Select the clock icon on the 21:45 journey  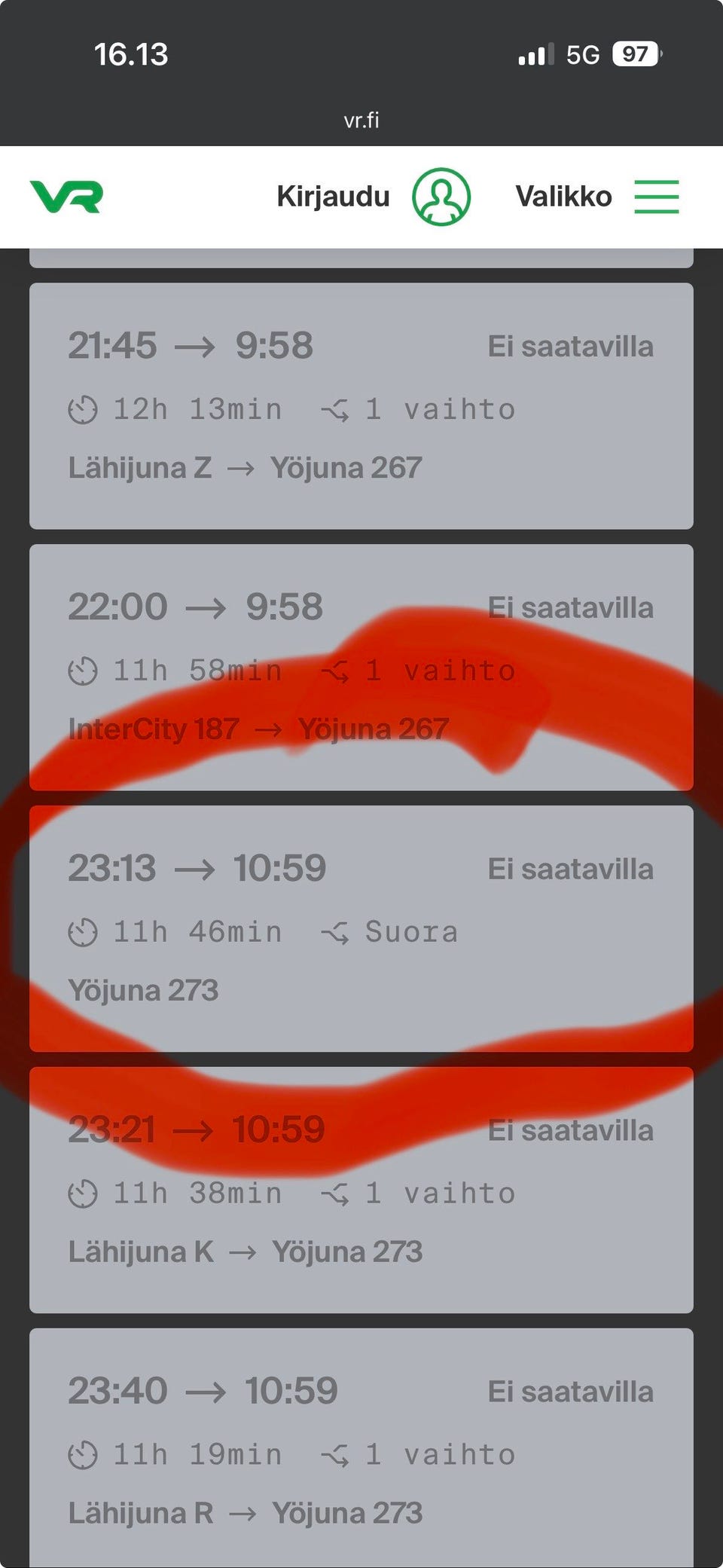(x=83, y=409)
